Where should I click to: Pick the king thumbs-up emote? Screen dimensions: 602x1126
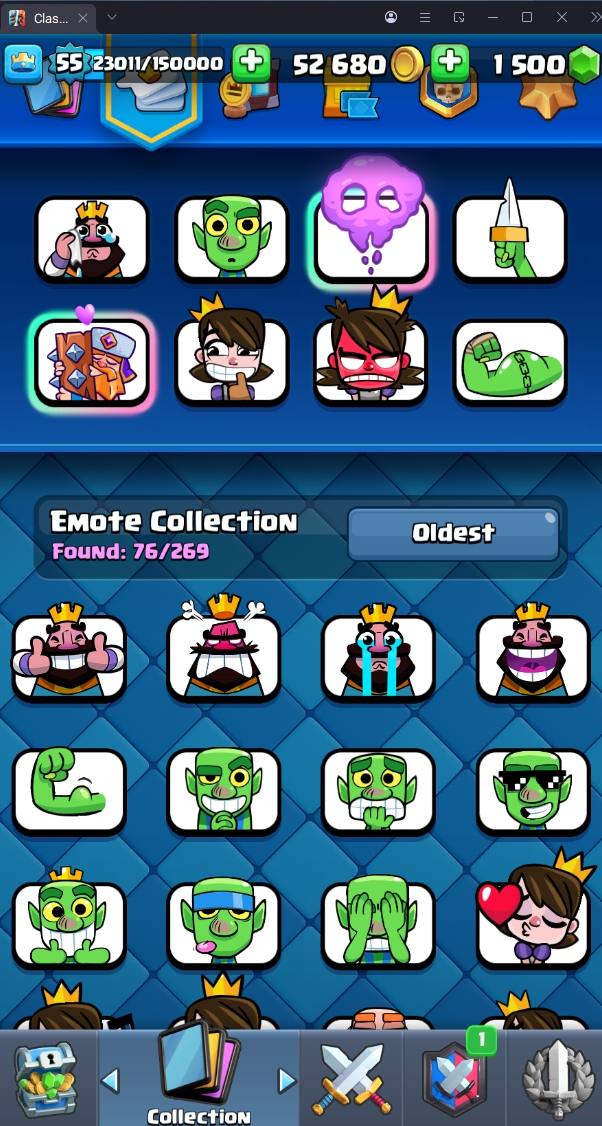[x=69, y=657]
